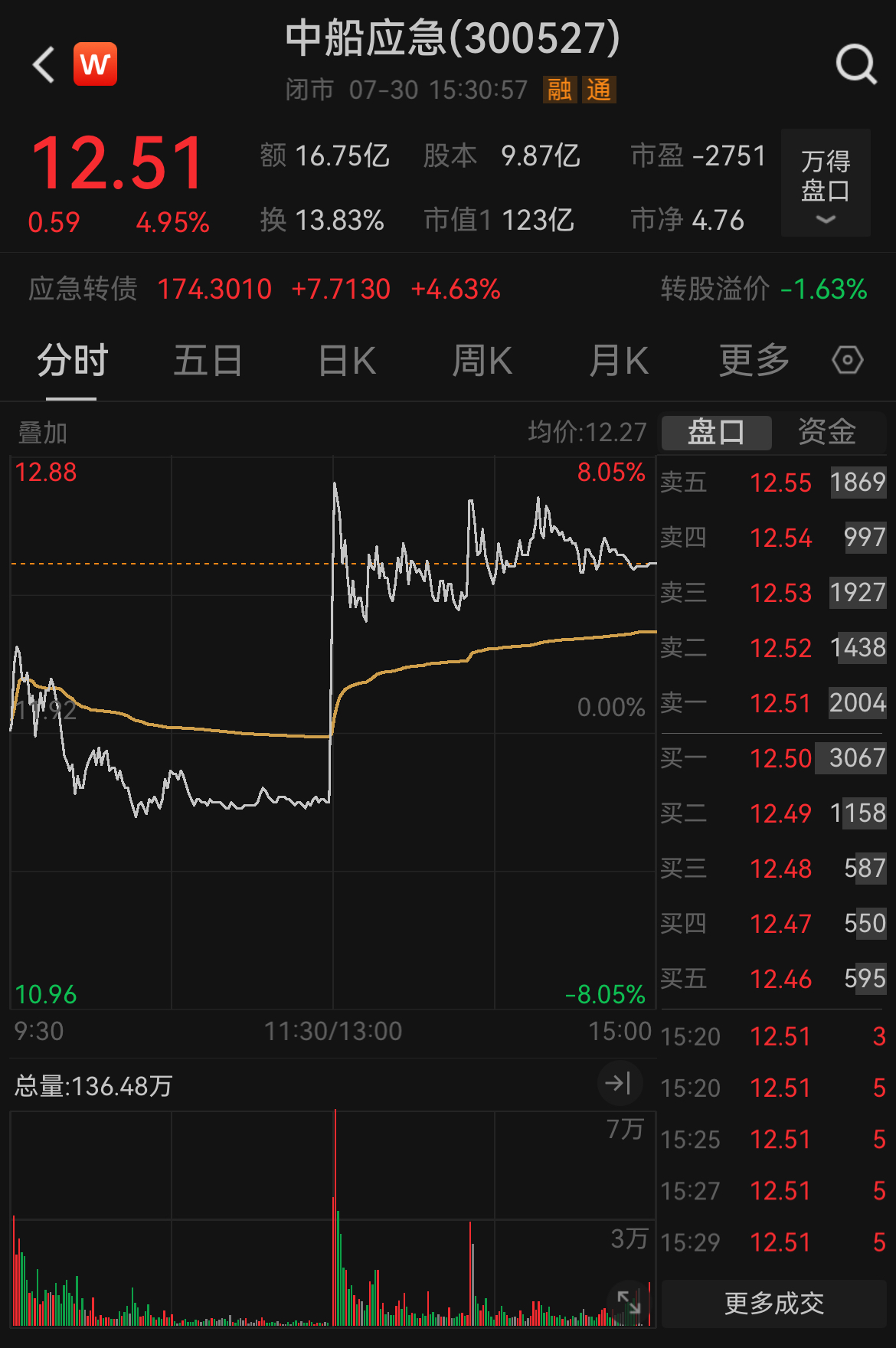Open the 更多 chart period options
The height and width of the screenshot is (1348, 896).
[754, 361]
